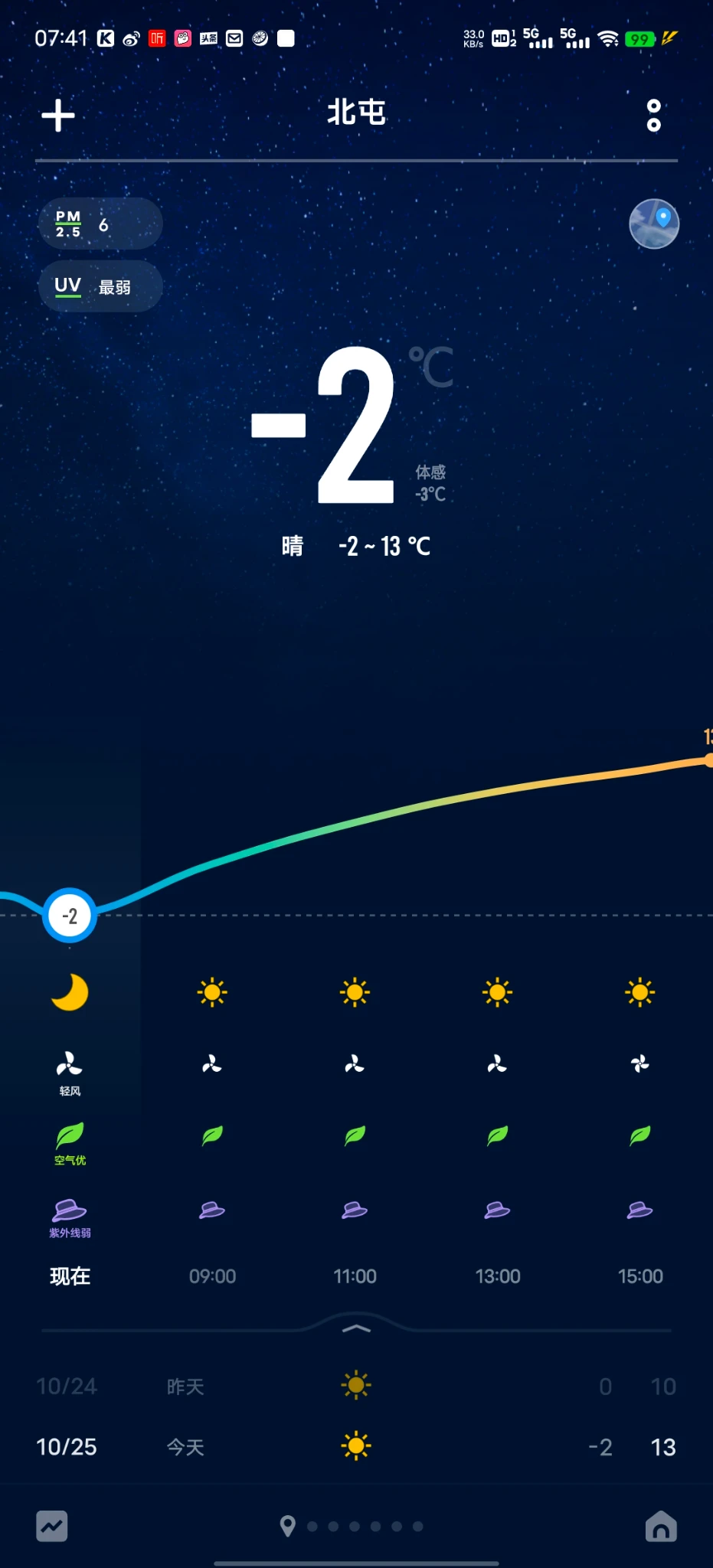The image size is (713, 1568).
Task: Go to the home icon in bottom bar
Action: pyautogui.click(x=661, y=1526)
